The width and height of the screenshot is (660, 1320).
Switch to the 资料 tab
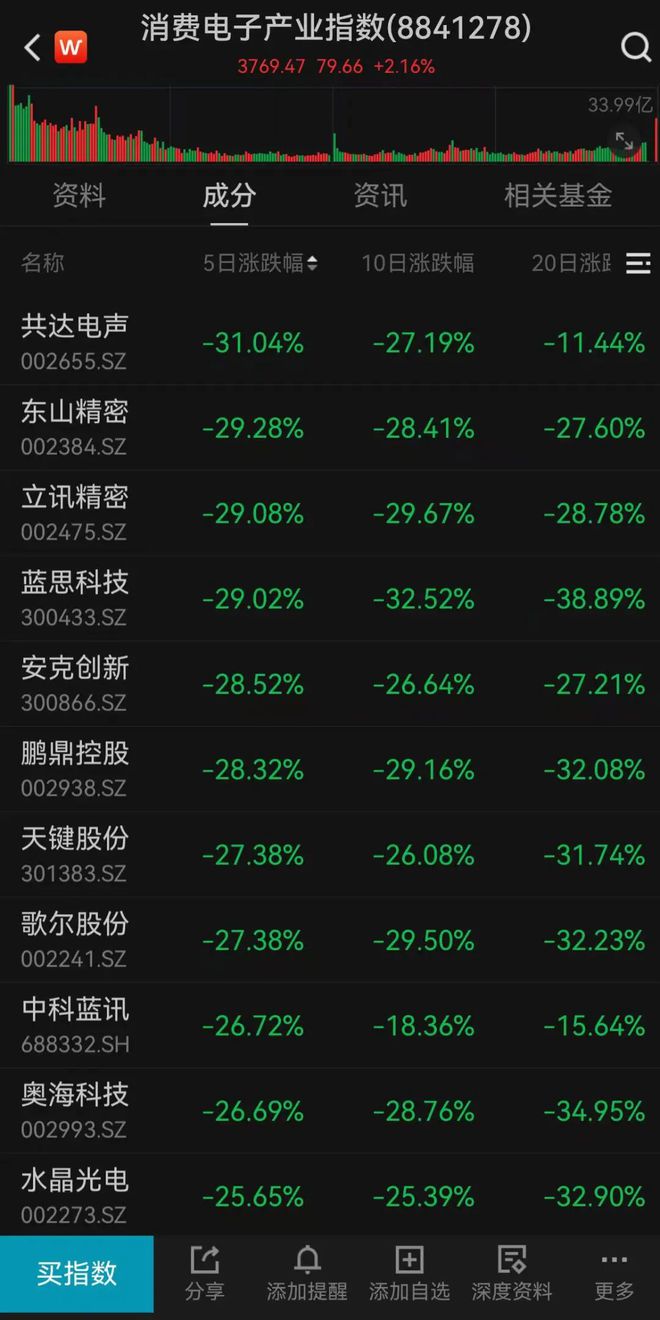(x=79, y=195)
